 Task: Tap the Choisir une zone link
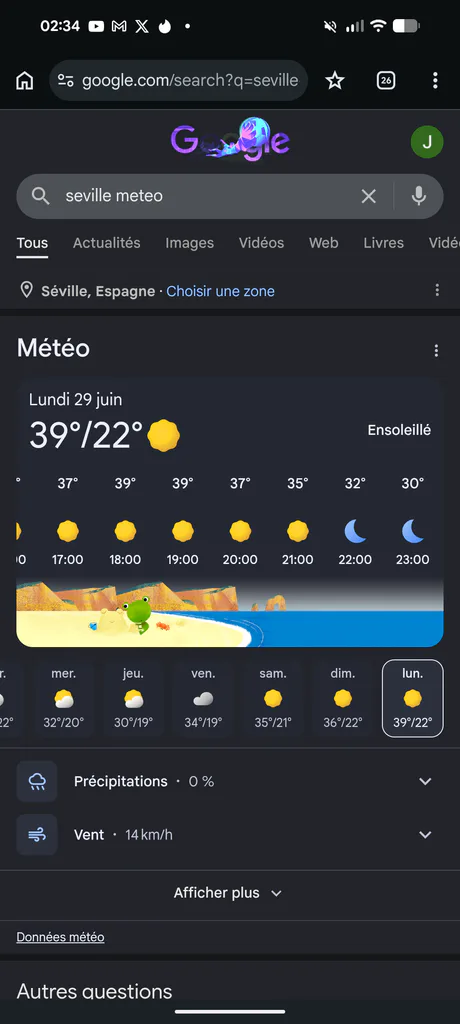tap(220, 291)
